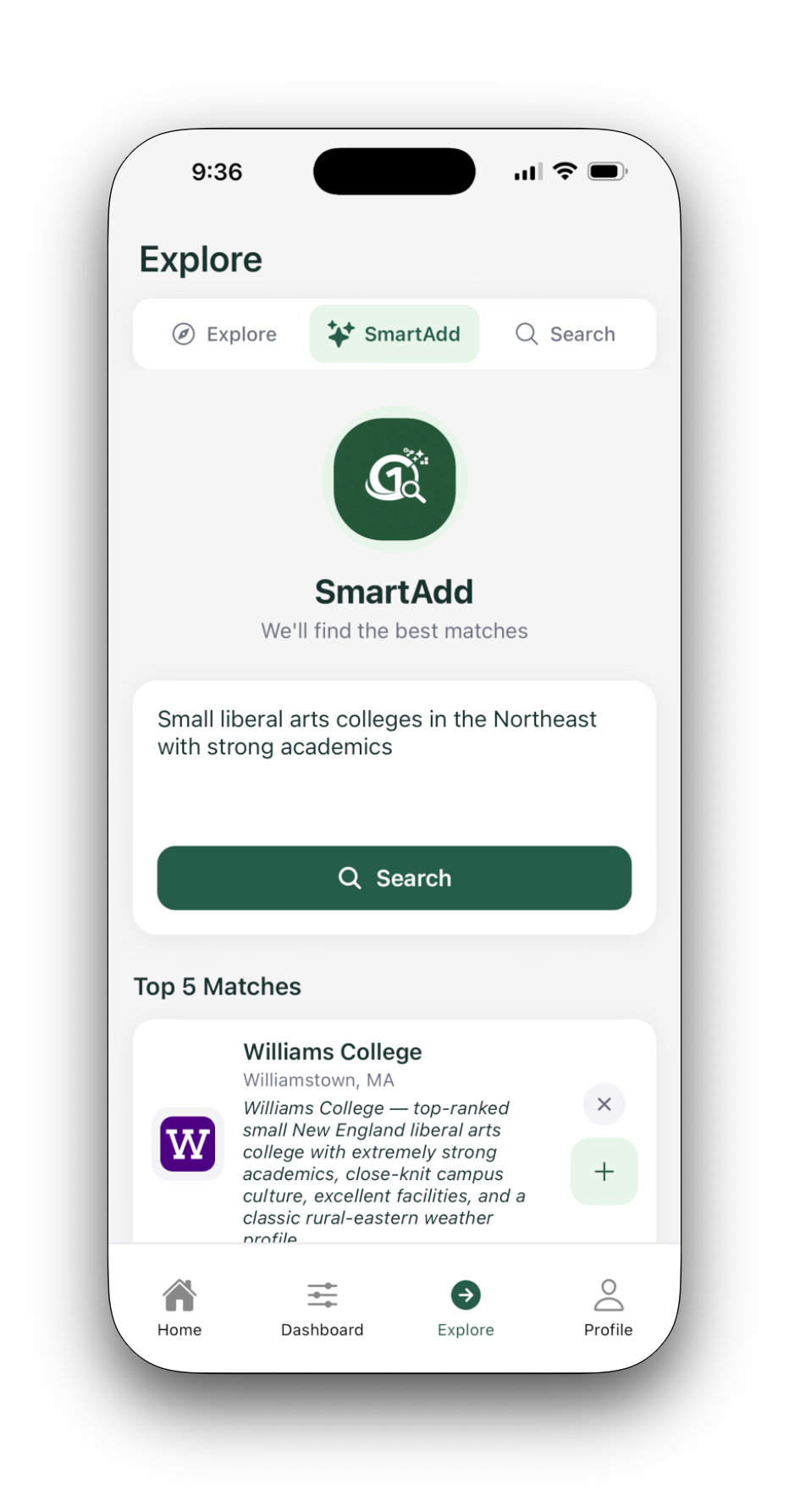
Task: Tap the magnifying glass icon beside Search tab
Action: point(526,334)
